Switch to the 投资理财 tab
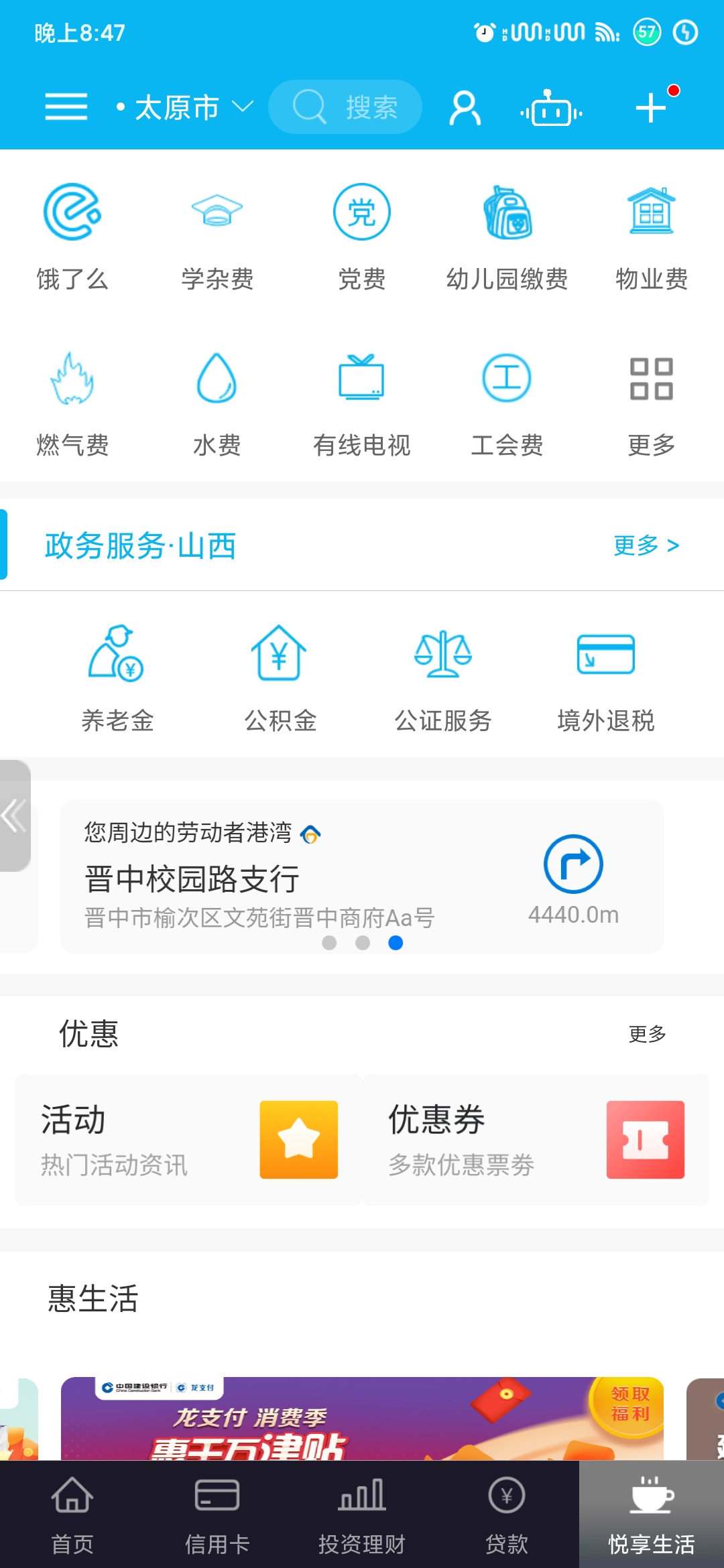The height and width of the screenshot is (1568, 724). tap(362, 1516)
